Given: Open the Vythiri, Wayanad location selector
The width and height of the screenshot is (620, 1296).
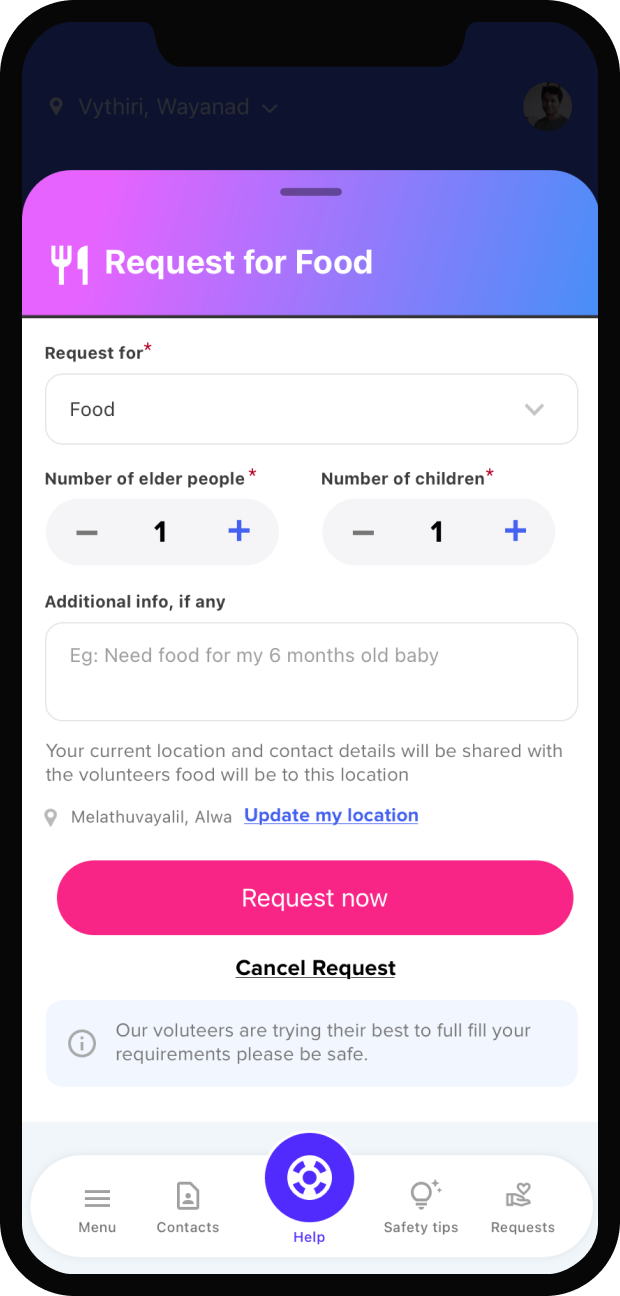Looking at the screenshot, I should click(x=165, y=107).
